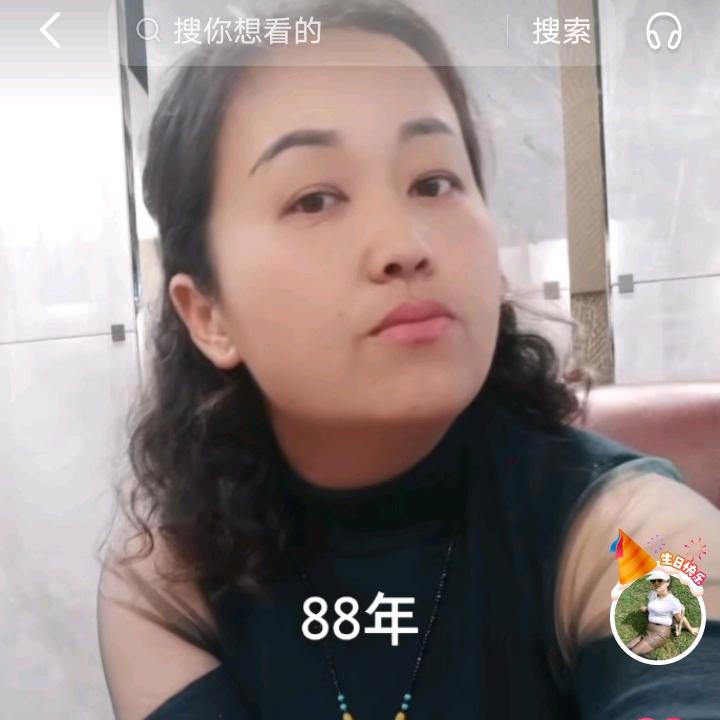Tap the 搜索 search button
720x720 pixels.
[x=561, y=32]
